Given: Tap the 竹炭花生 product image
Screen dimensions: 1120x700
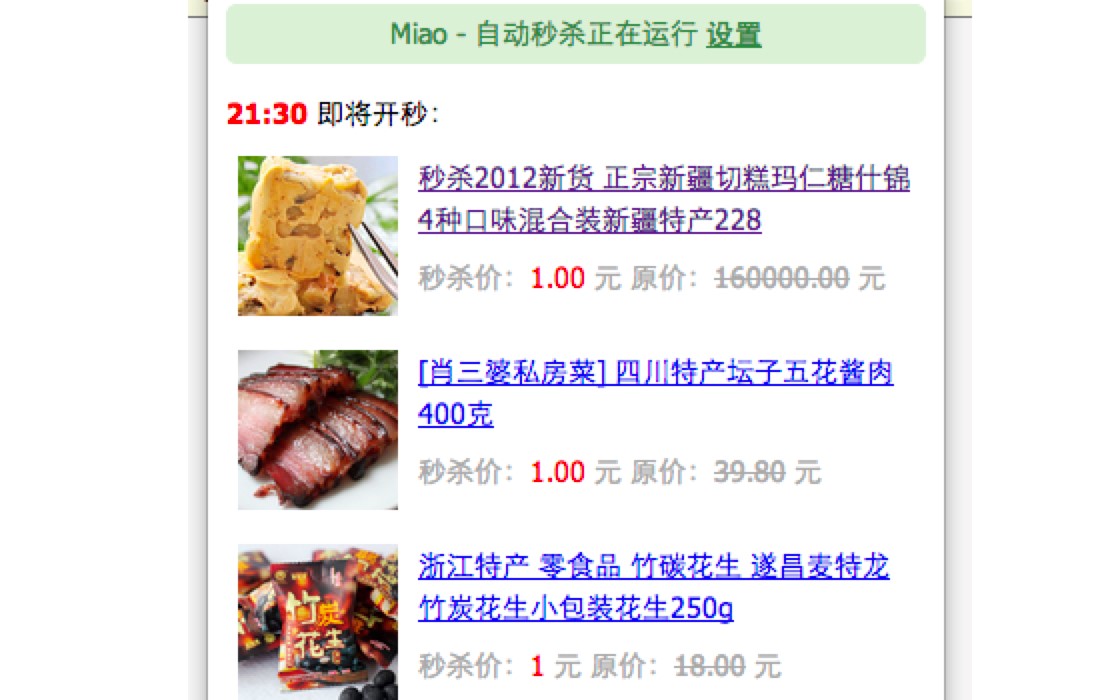Looking at the screenshot, I should tap(318, 622).
